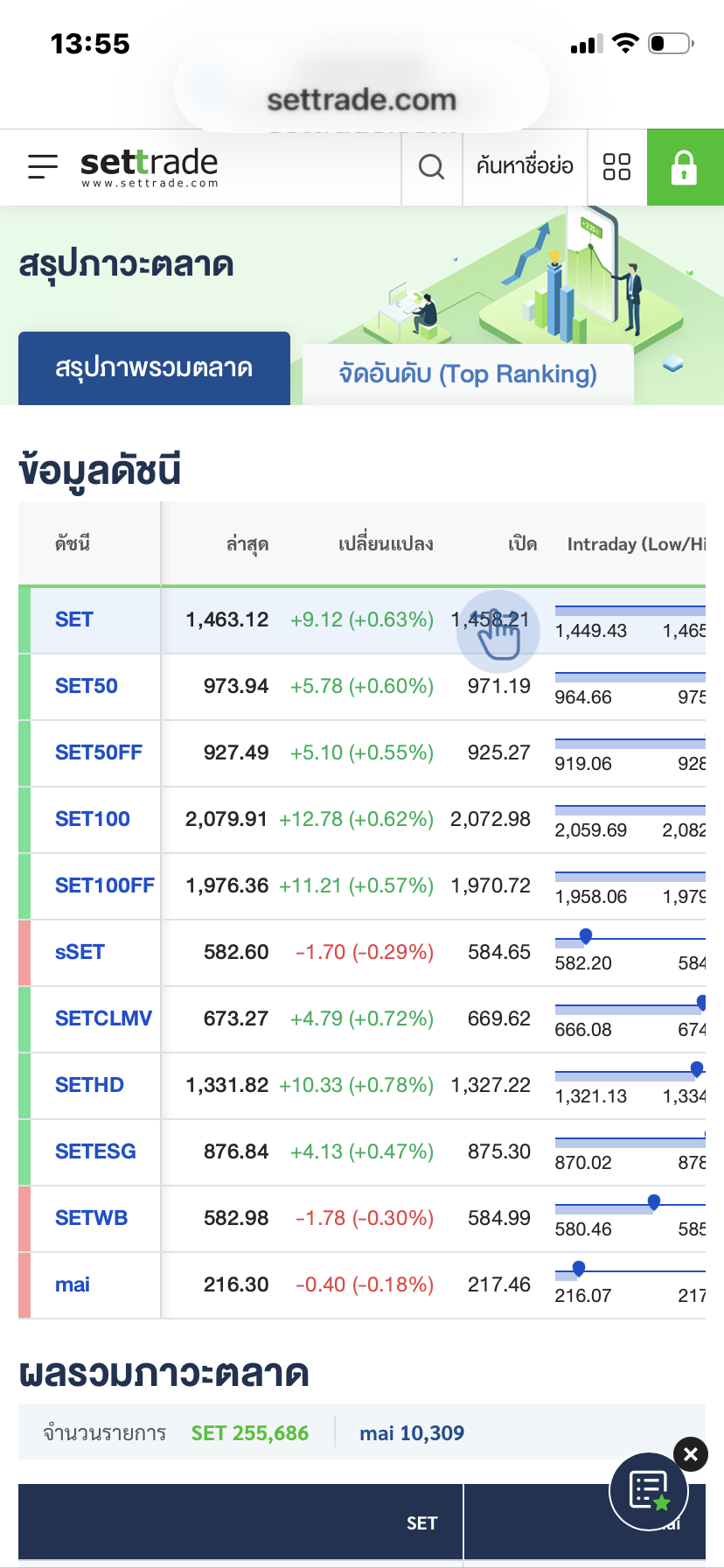724x1568 pixels.
Task: Switch to the จัดอันดับ (Top Ranking) tab
Action: 468,374
